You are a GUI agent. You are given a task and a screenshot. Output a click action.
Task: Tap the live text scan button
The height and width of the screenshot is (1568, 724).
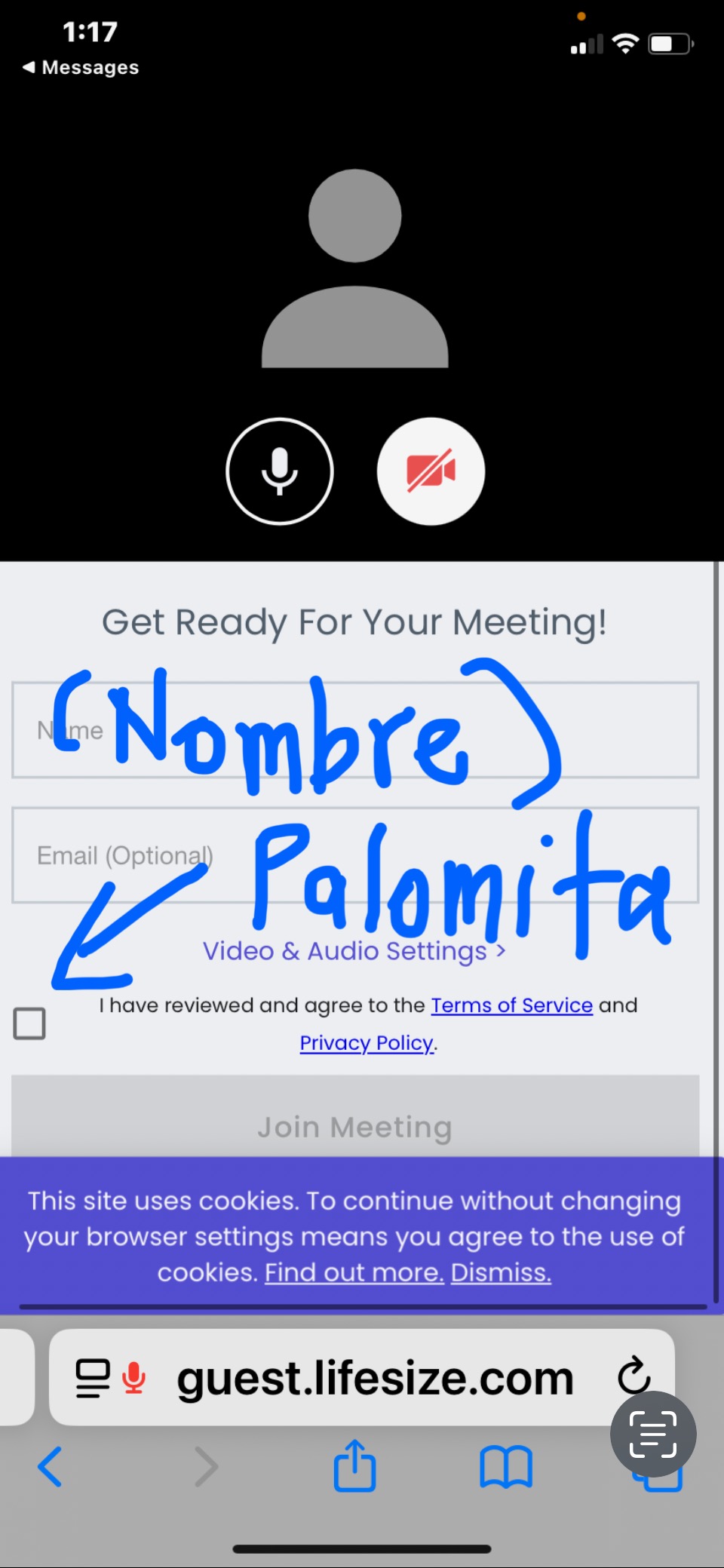[x=653, y=1434]
